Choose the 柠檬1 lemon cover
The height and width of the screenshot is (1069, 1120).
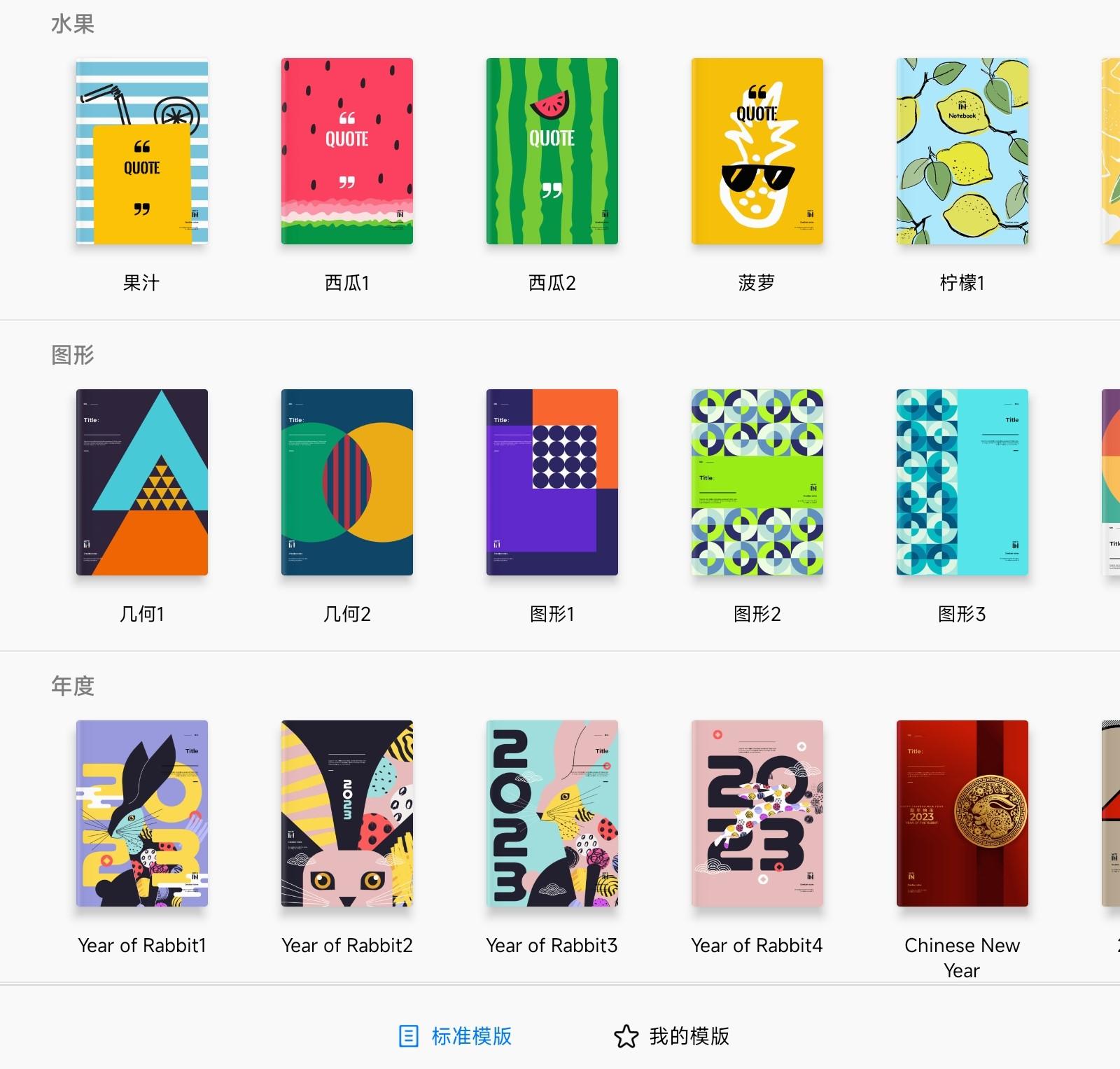click(x=962, y=151)
